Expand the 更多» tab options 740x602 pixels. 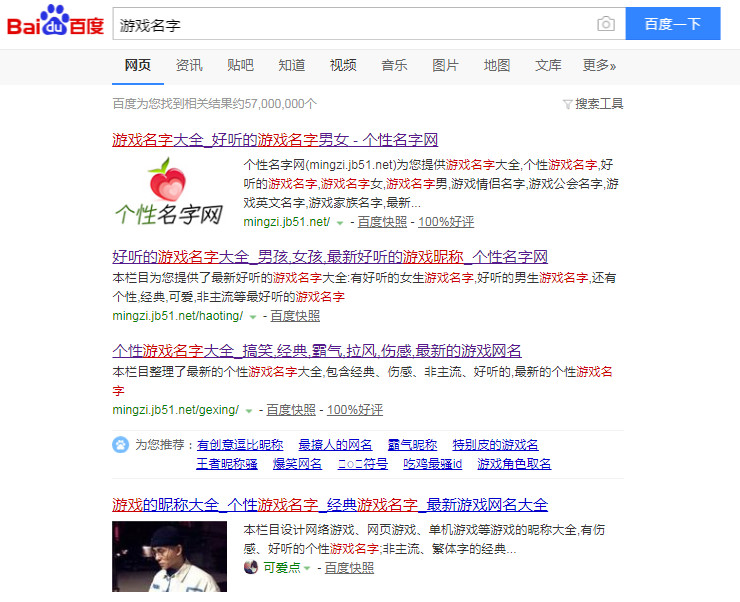click(599, 65)
